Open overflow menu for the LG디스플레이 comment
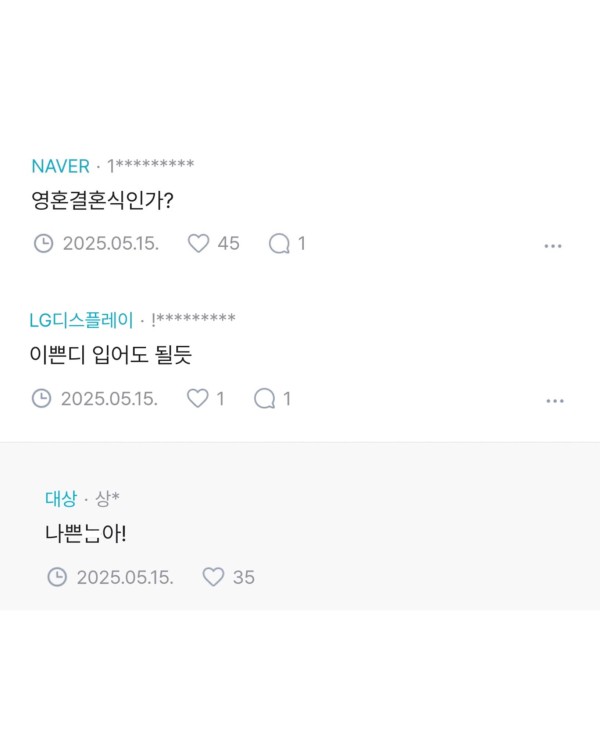Viewport: 600px width, 750px height. click(555, 400)
